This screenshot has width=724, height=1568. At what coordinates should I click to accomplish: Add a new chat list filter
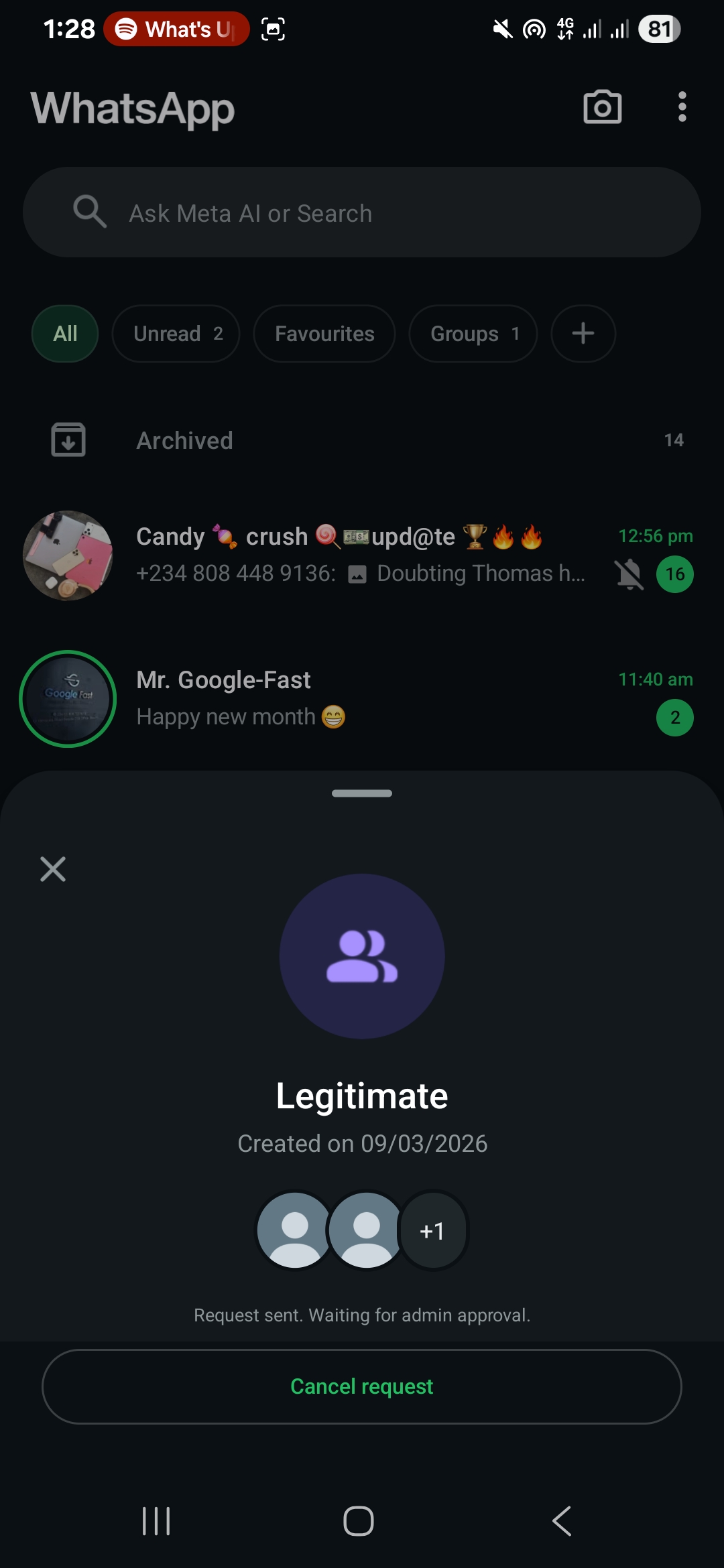coord(583,334)
